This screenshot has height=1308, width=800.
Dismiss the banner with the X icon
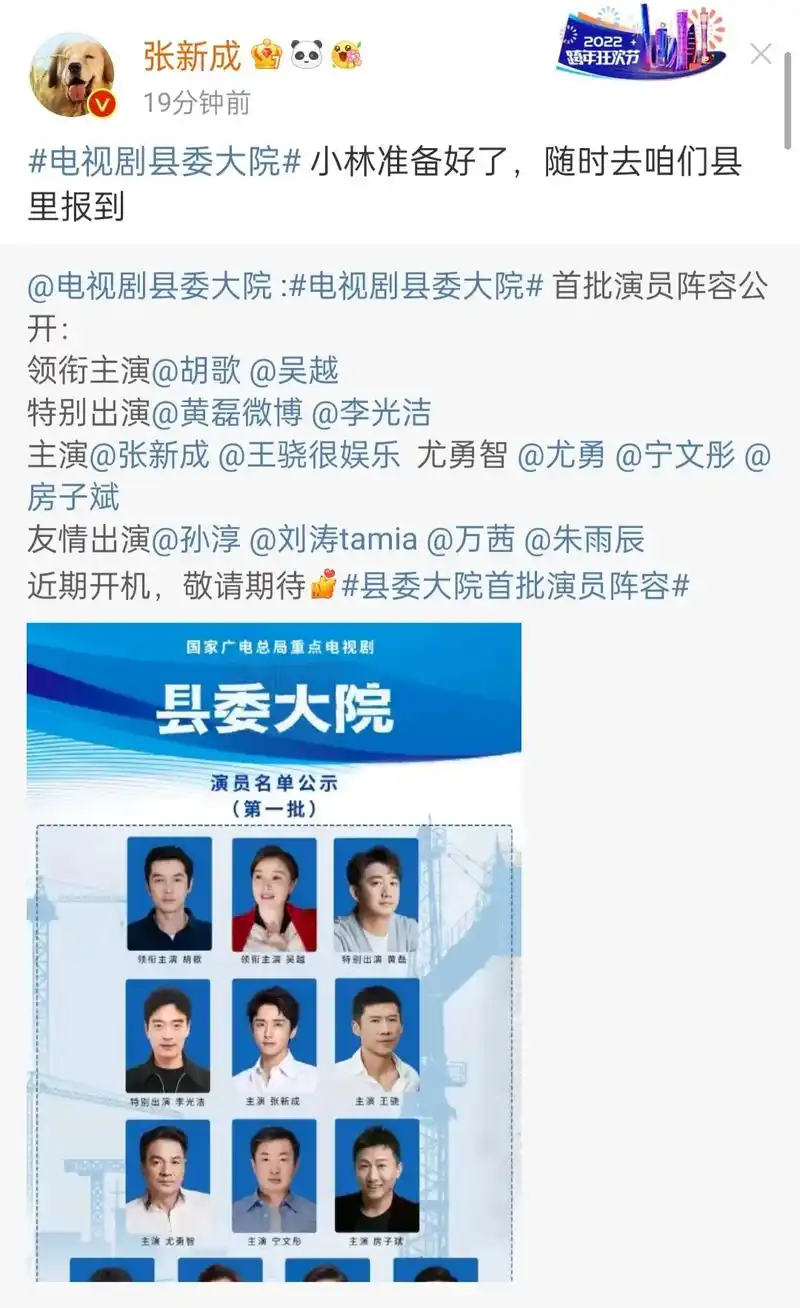point(761,54)
